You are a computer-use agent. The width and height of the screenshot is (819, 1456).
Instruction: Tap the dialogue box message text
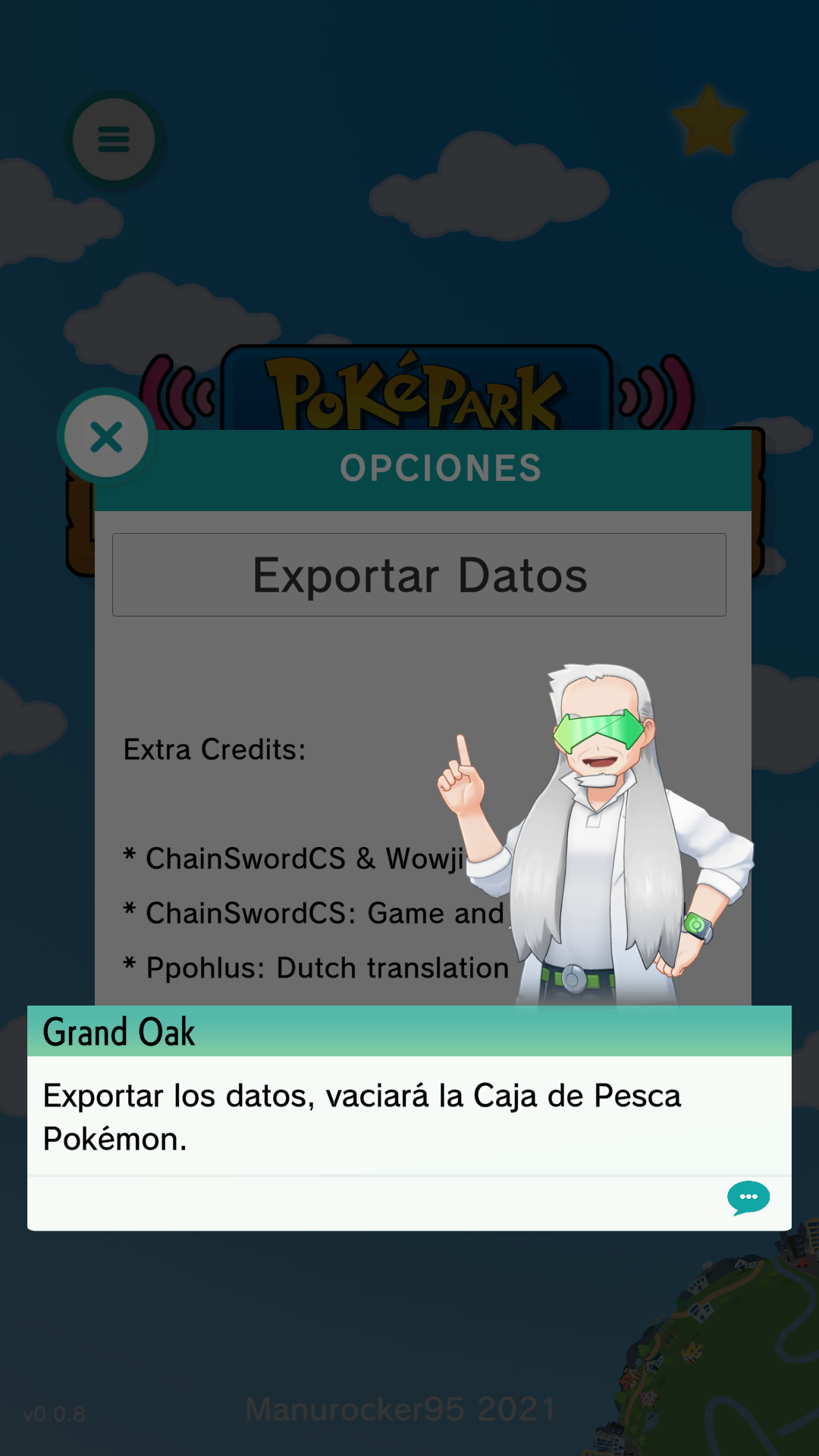click(364, 1115)
